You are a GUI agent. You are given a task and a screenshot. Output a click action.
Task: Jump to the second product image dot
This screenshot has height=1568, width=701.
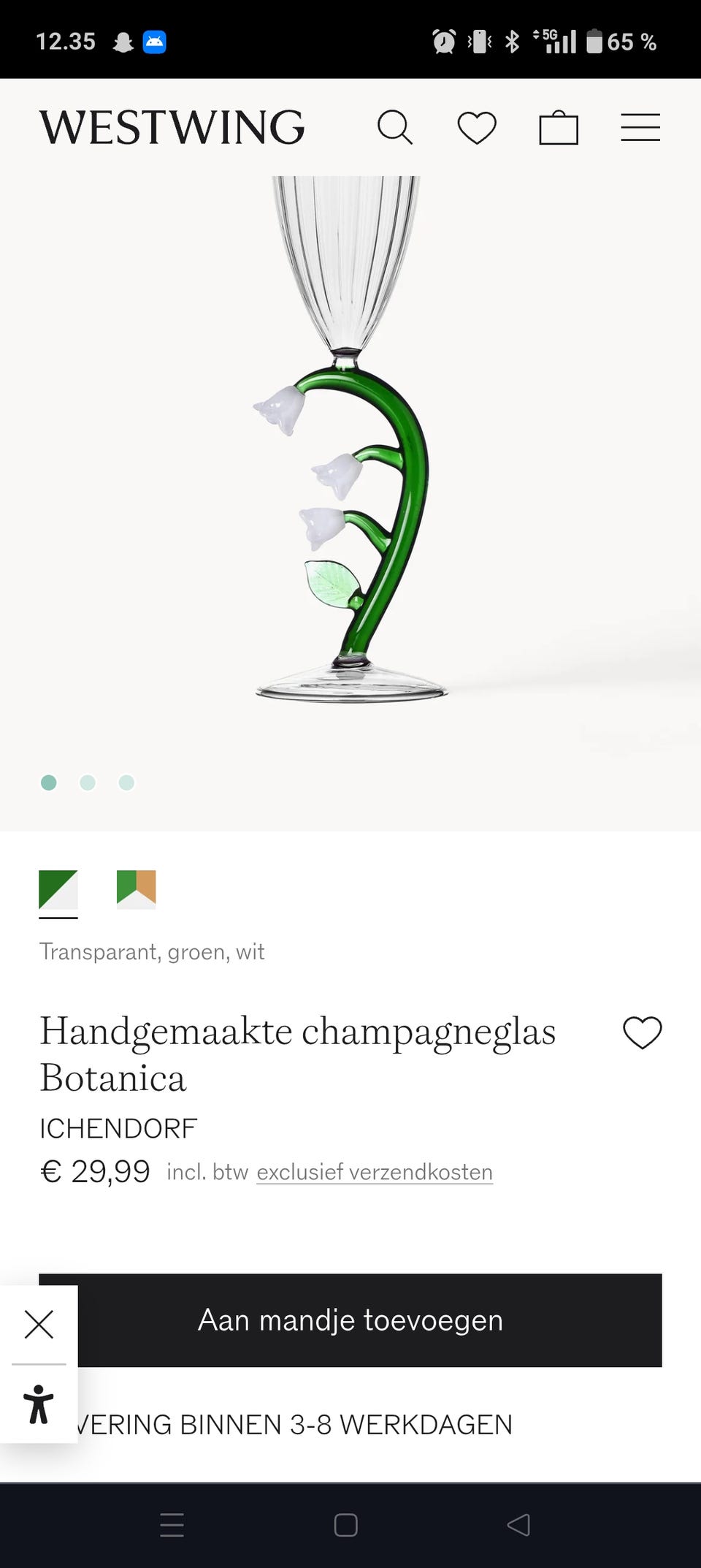[x=88, y=783]
